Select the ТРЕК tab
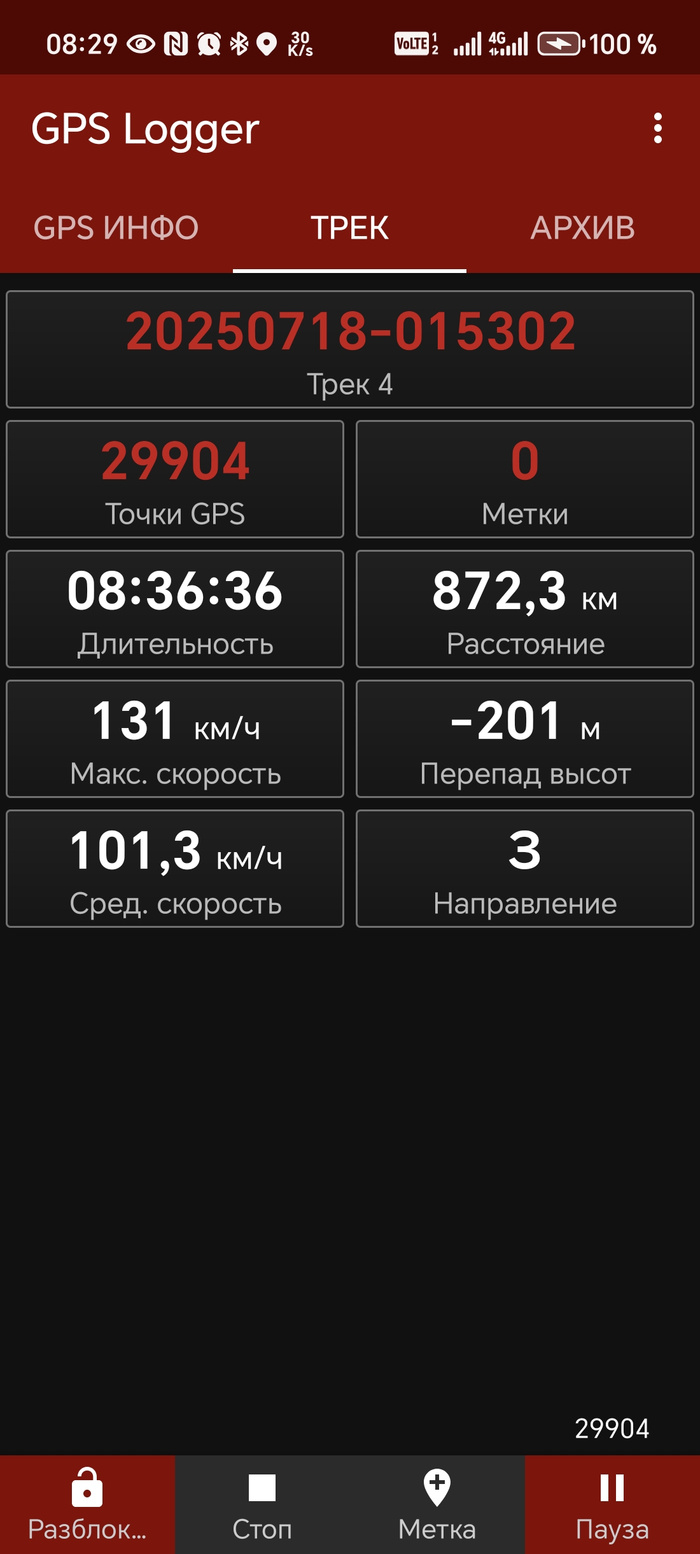The image size is (700, 1554). pyautogui.click(x=349, y=228)
